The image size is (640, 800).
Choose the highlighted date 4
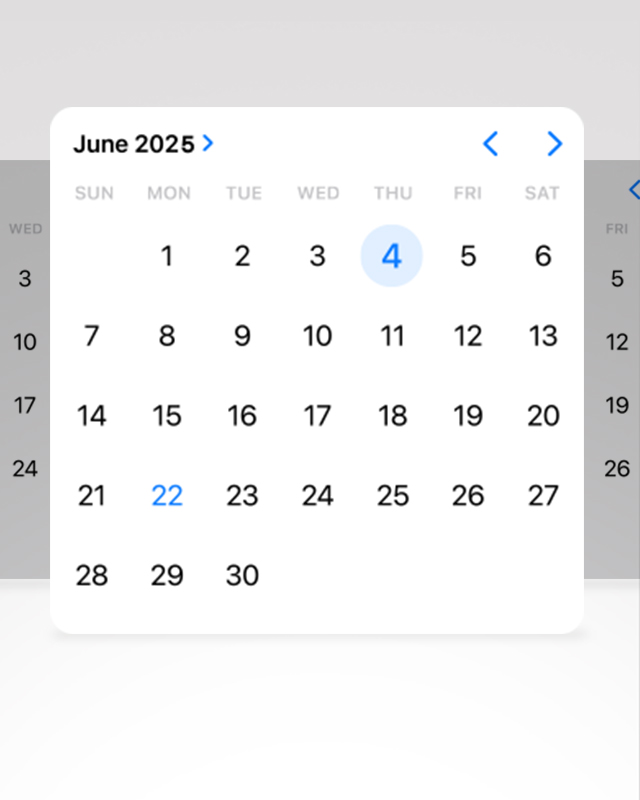pos(392,256)
